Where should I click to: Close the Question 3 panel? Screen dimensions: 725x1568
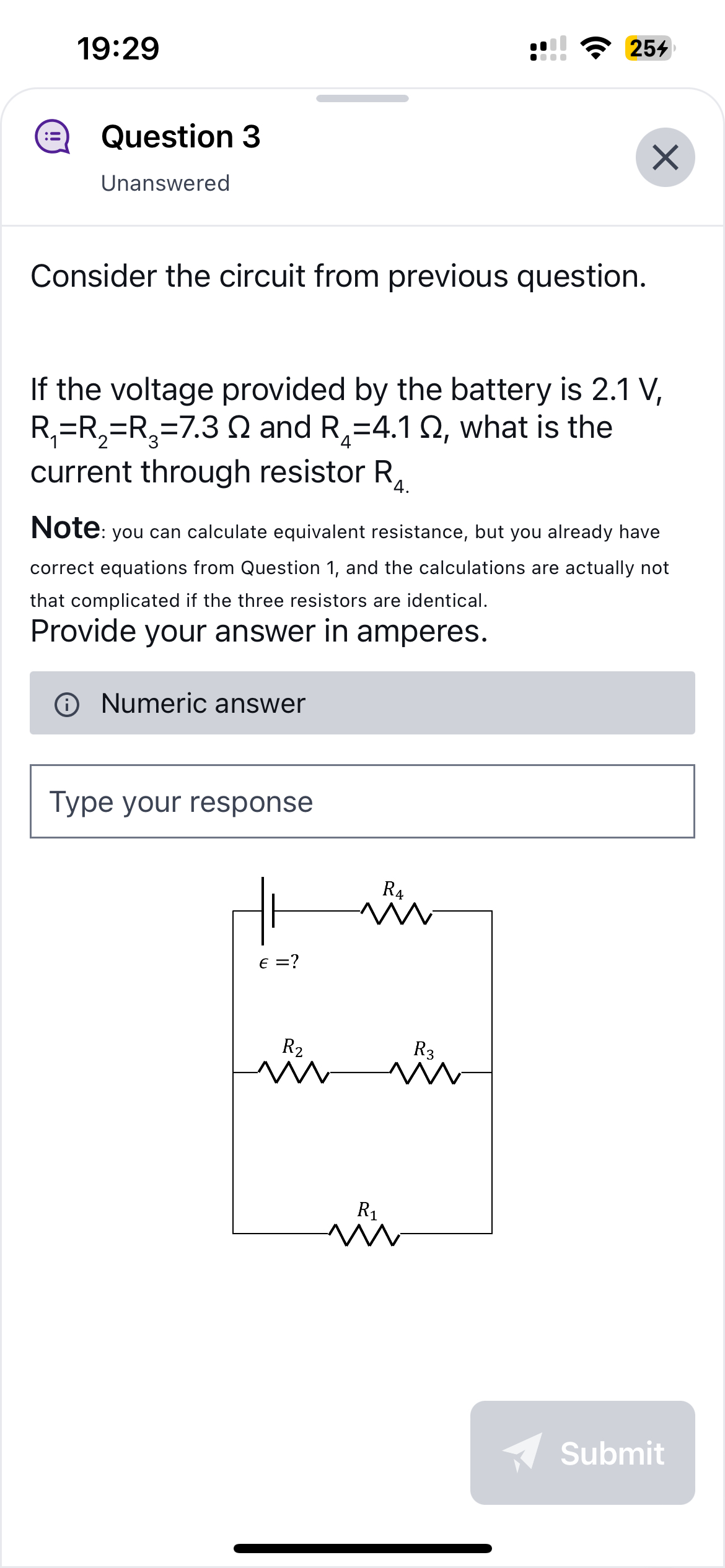[x=665, y=157]
